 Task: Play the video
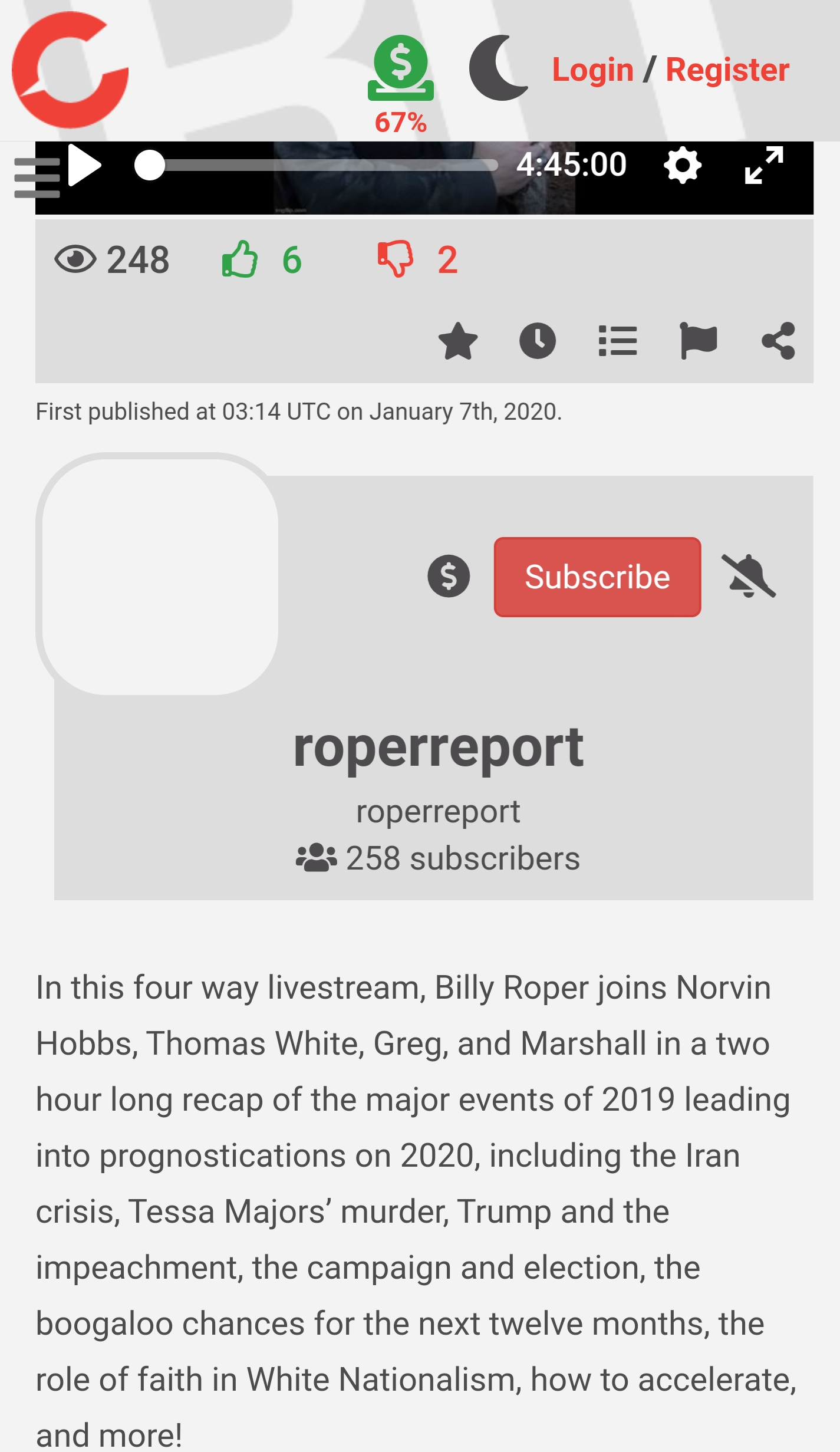pyautogui.click(x=85, y=165)
